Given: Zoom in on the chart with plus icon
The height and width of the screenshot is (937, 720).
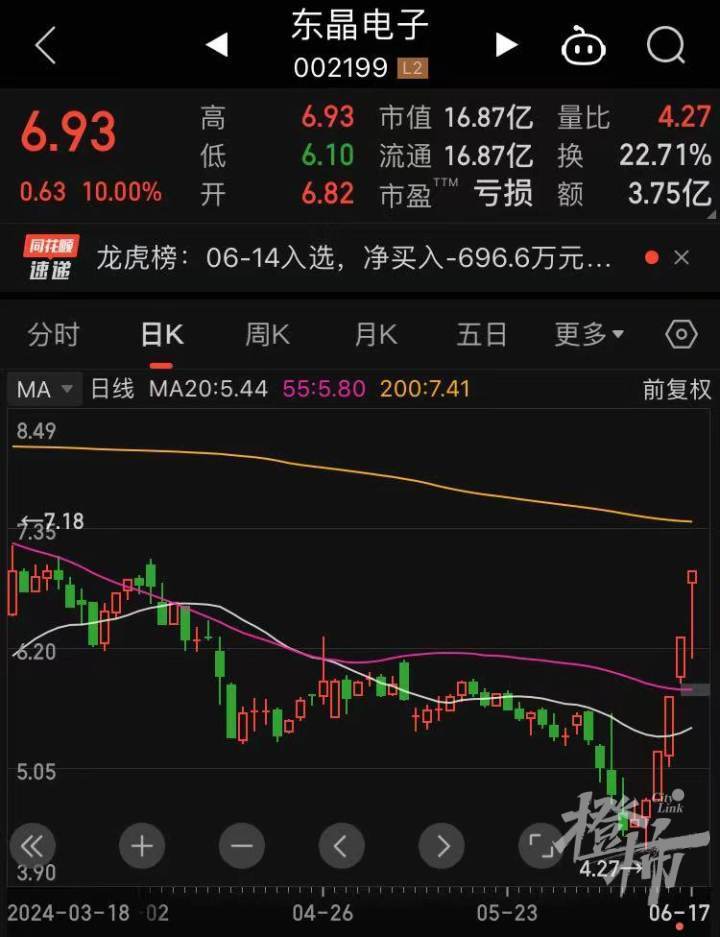Looking at the screenshot, I should pyautogui.click(x=141, y=846).
